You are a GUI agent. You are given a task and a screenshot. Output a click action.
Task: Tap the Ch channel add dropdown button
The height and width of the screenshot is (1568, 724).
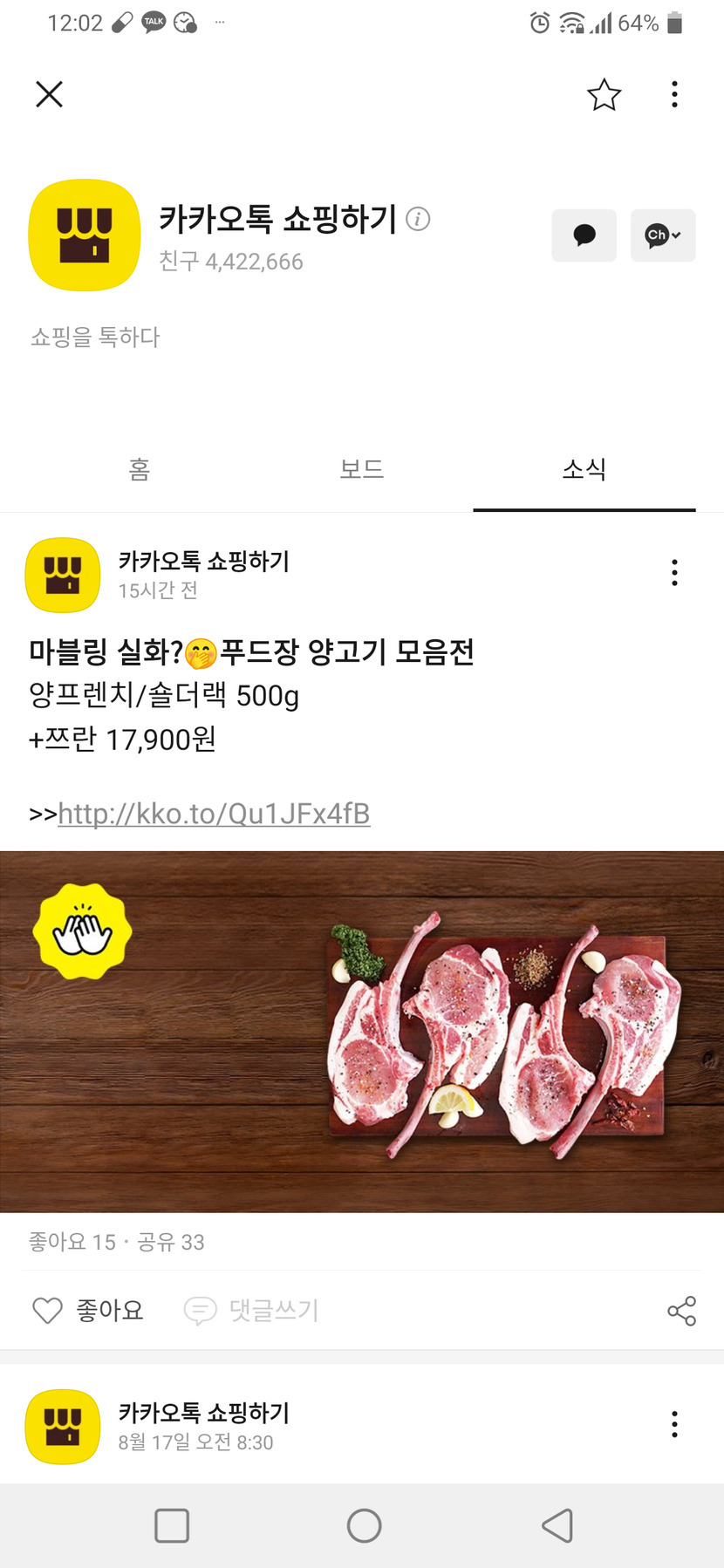coord(663,235)
